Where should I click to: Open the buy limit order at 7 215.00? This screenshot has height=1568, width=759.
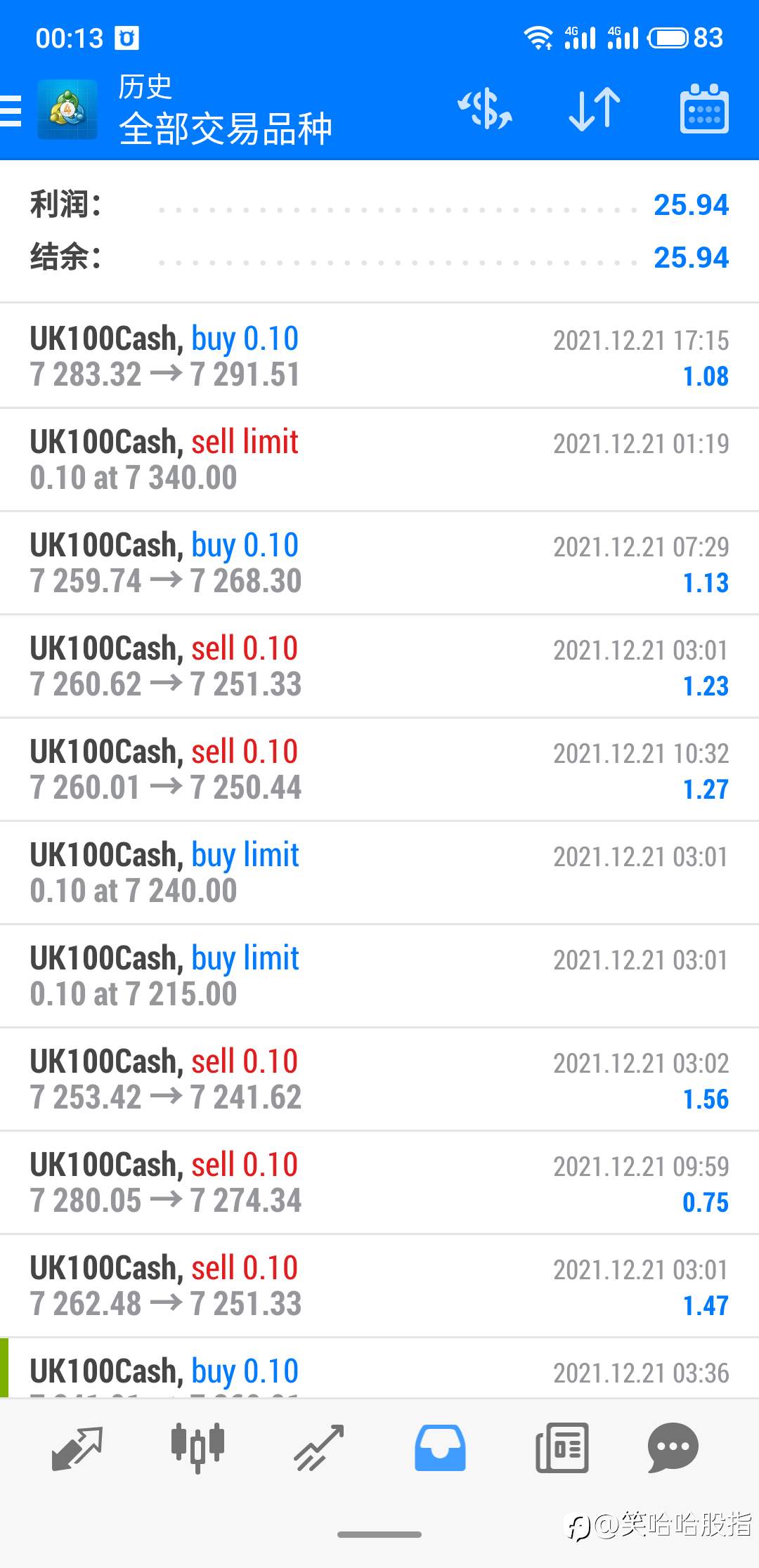(379, 976)
